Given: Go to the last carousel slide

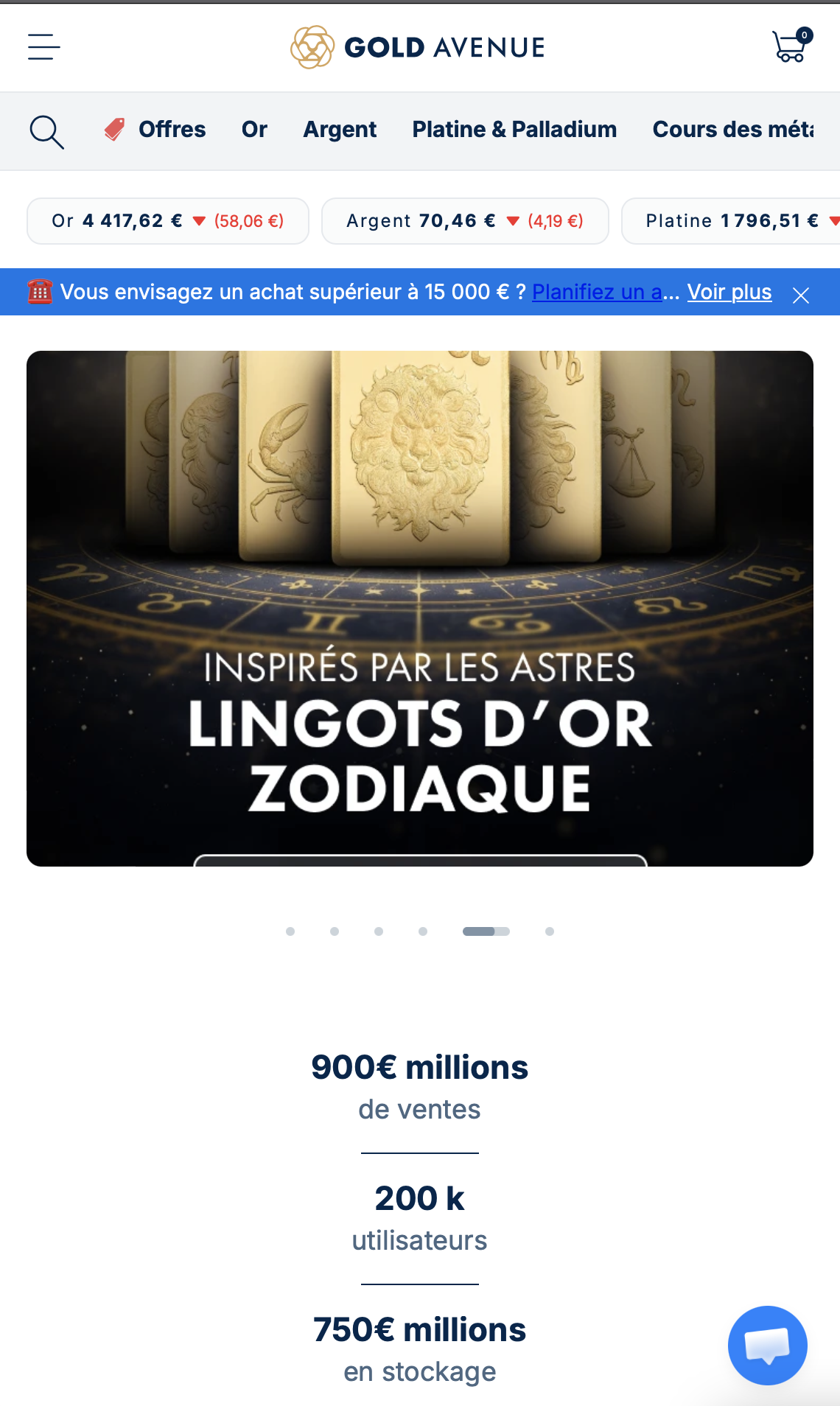Looking at the screenshot, I should (550, 931).
